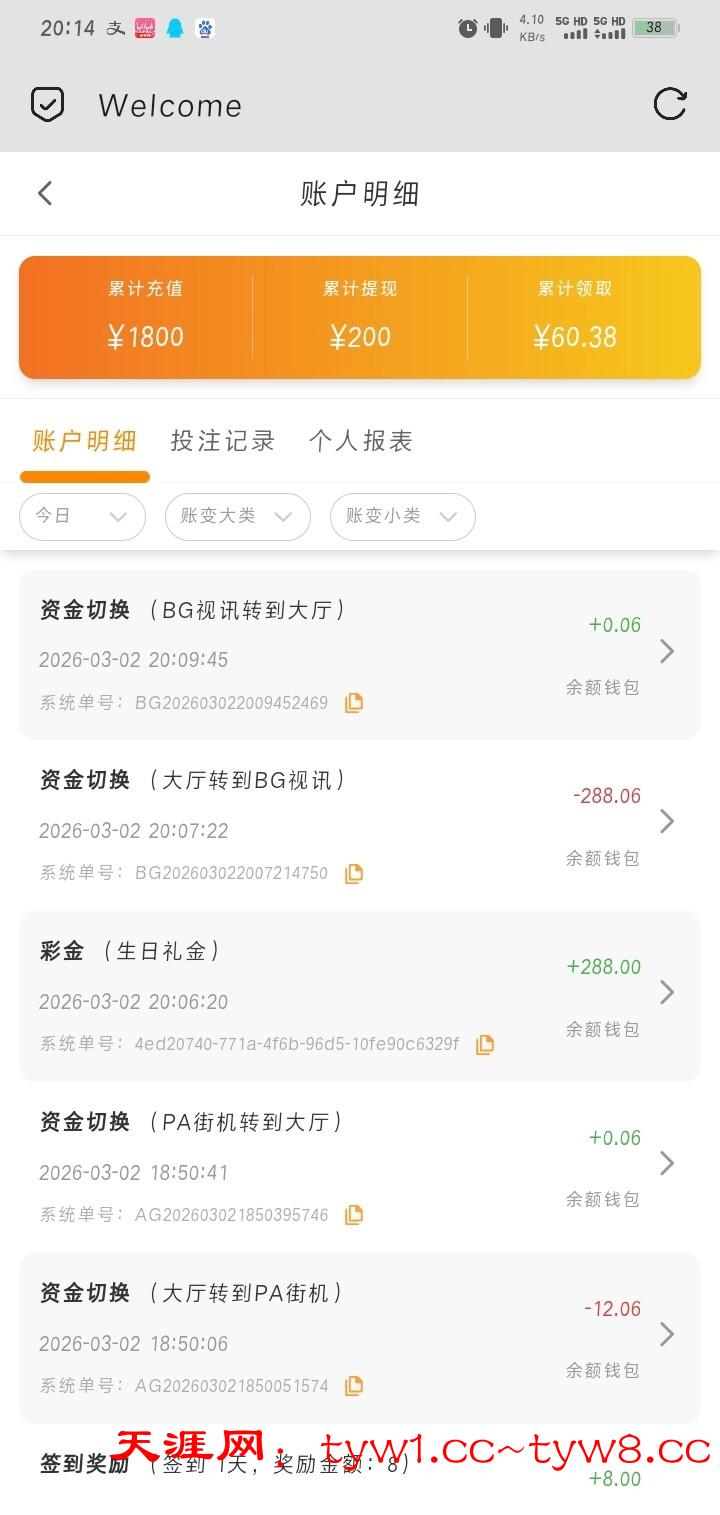Tap the shield icon beside Welcome
Screen dimensions: 720x1515
pos(47,104)
